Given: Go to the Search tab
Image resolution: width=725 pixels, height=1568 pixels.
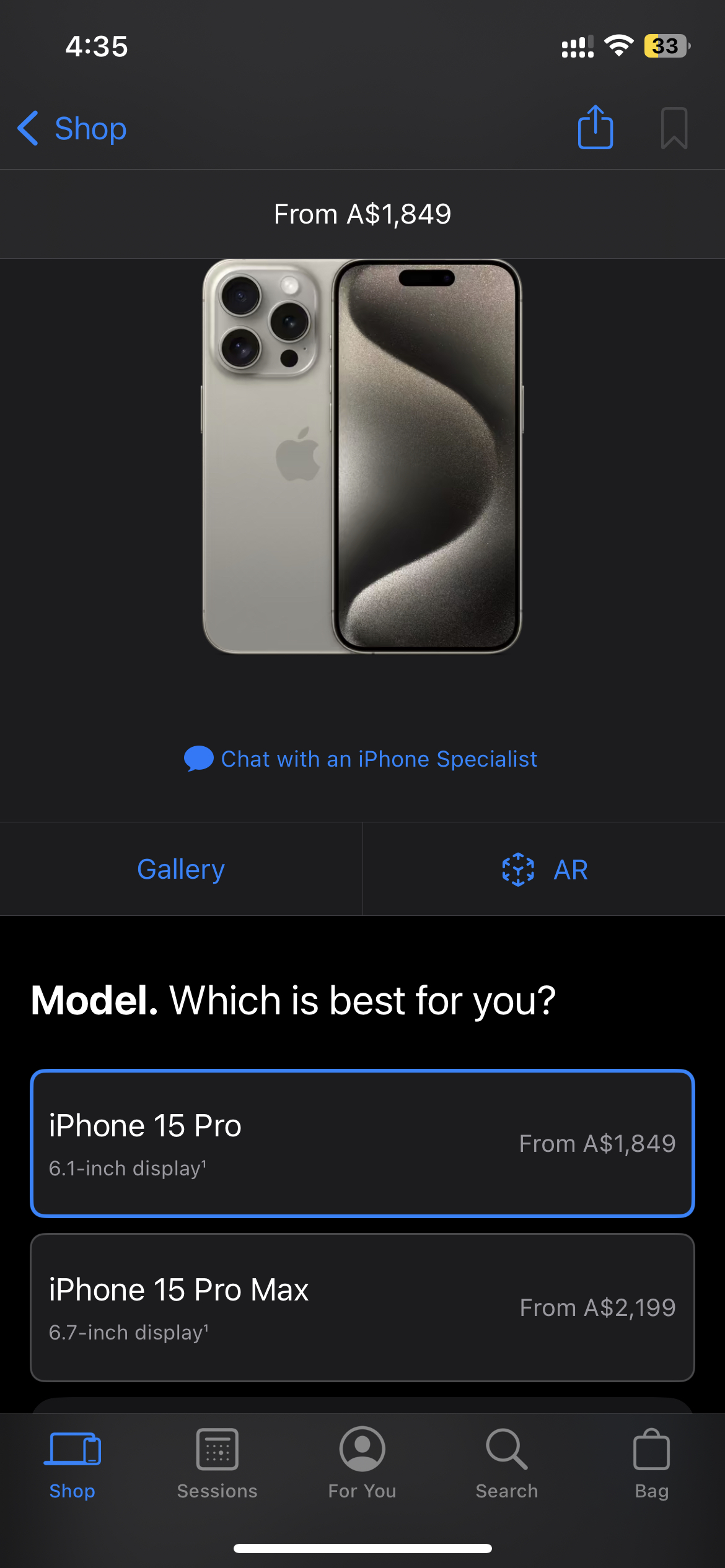Looking at the screenshot, I should pyautogui.click(x=506, y=1464).
